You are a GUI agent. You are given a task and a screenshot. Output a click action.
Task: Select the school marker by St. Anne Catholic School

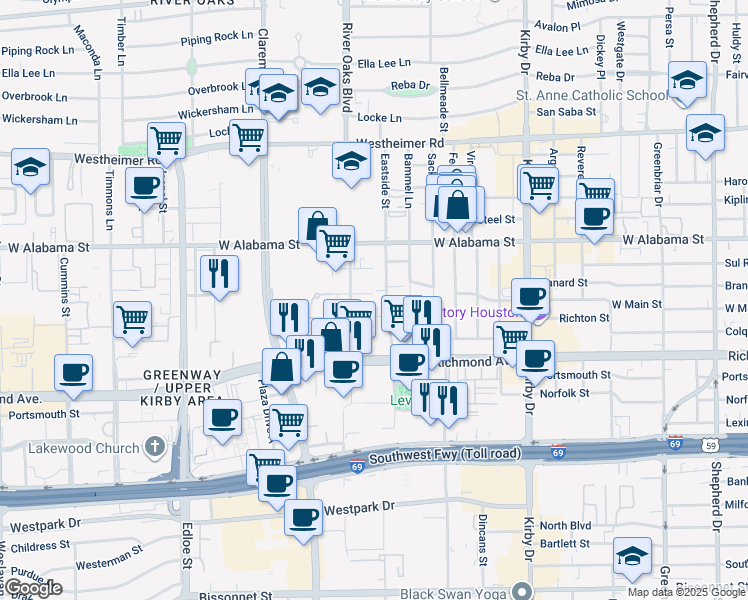[687, 83]
